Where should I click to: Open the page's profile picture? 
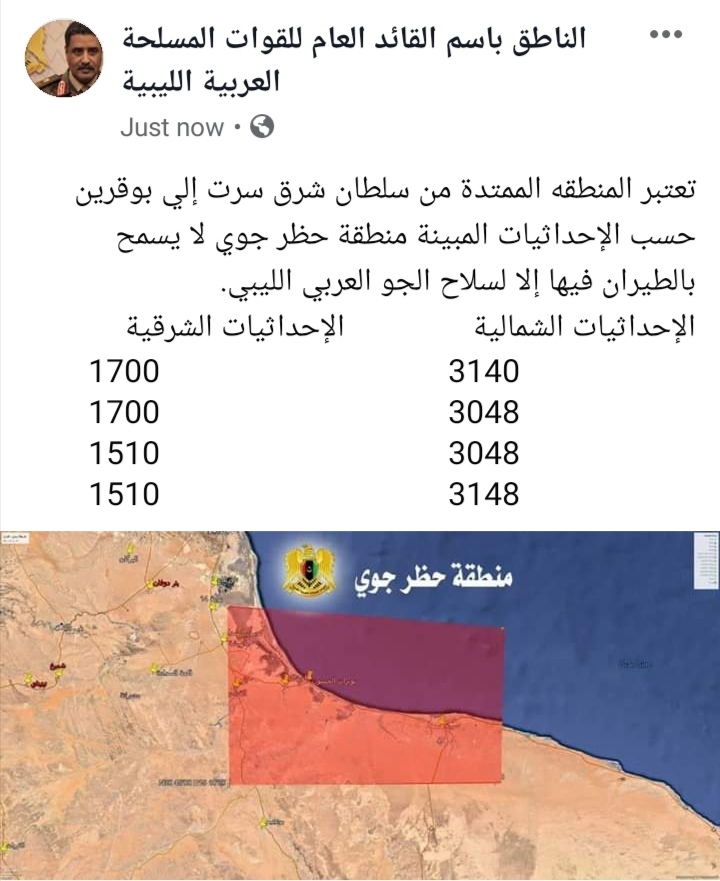(x=63, y=59)
